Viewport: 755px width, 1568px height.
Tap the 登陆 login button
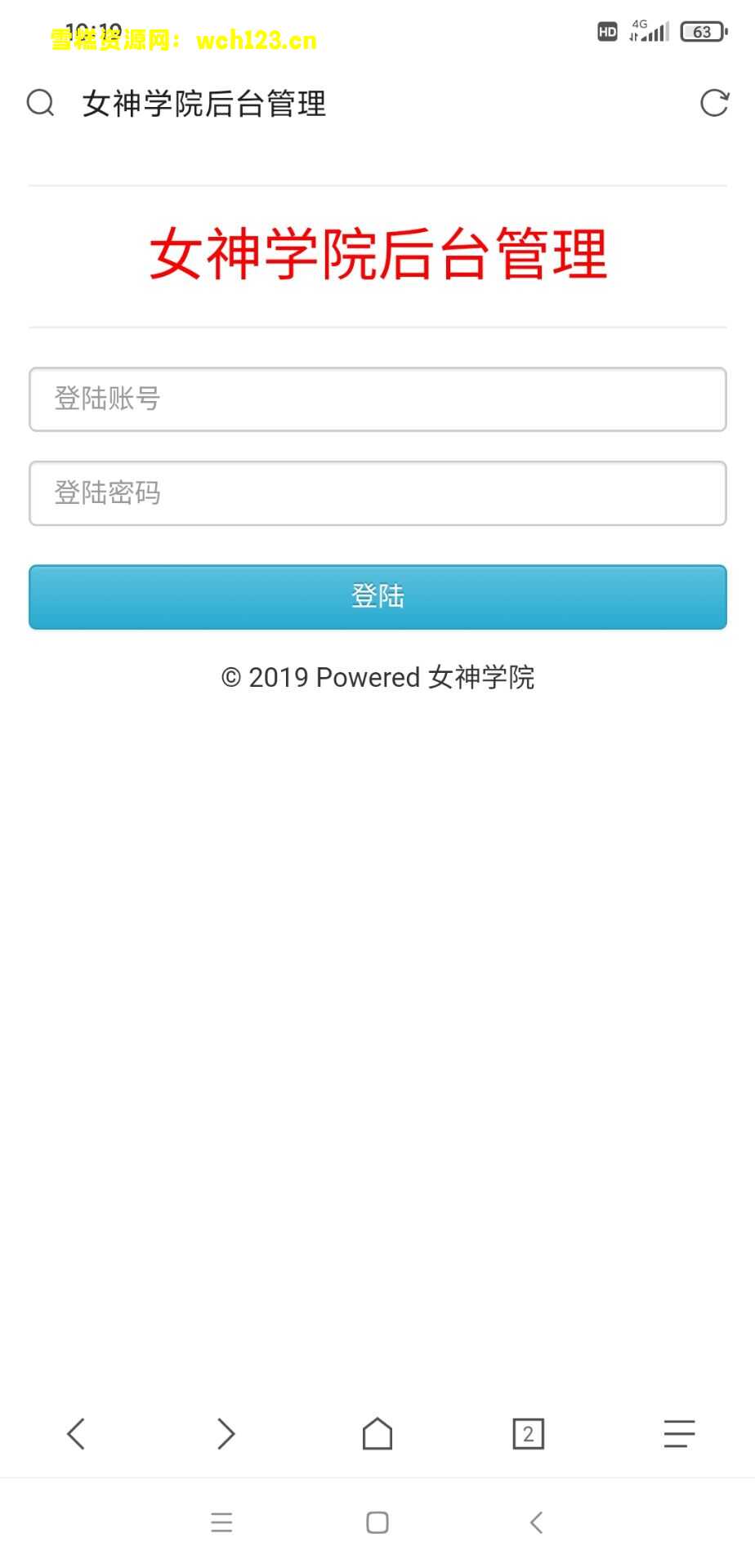point(377,597)
